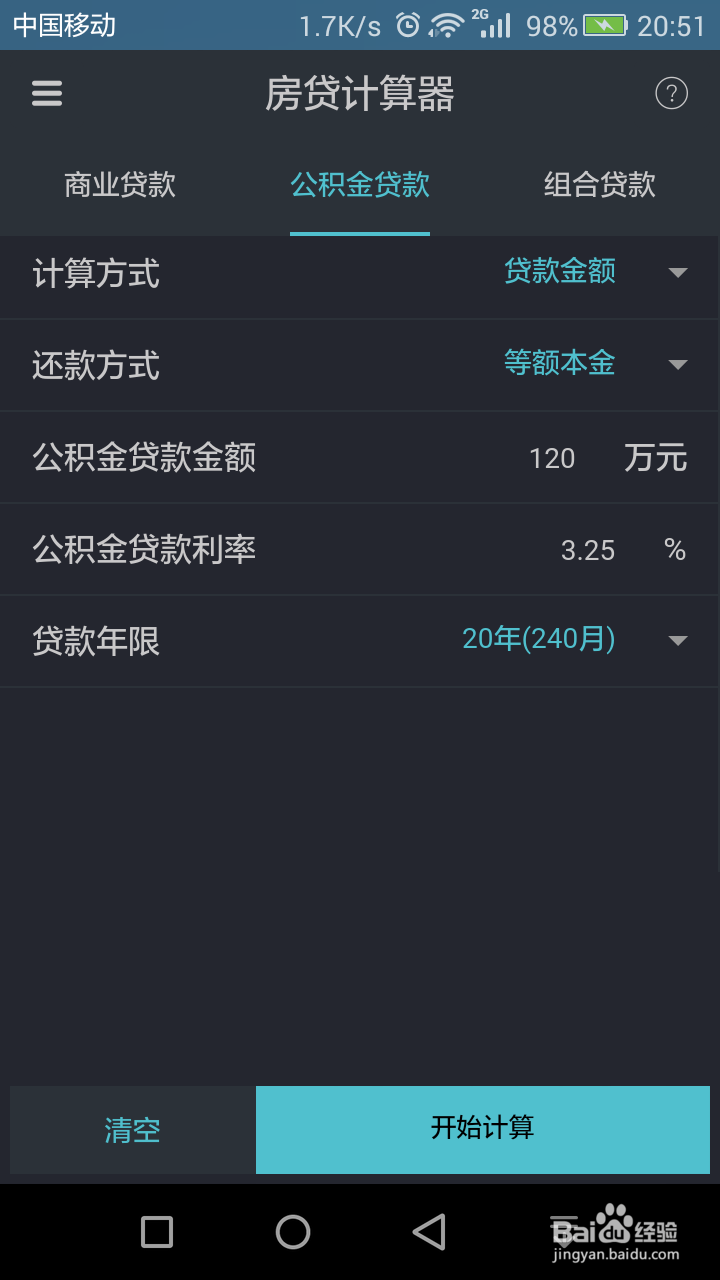The width and height of the screenshot is (720, 1280).
Task: Choose the 20年(240月) loan term option
Action: tap(540, 641)
